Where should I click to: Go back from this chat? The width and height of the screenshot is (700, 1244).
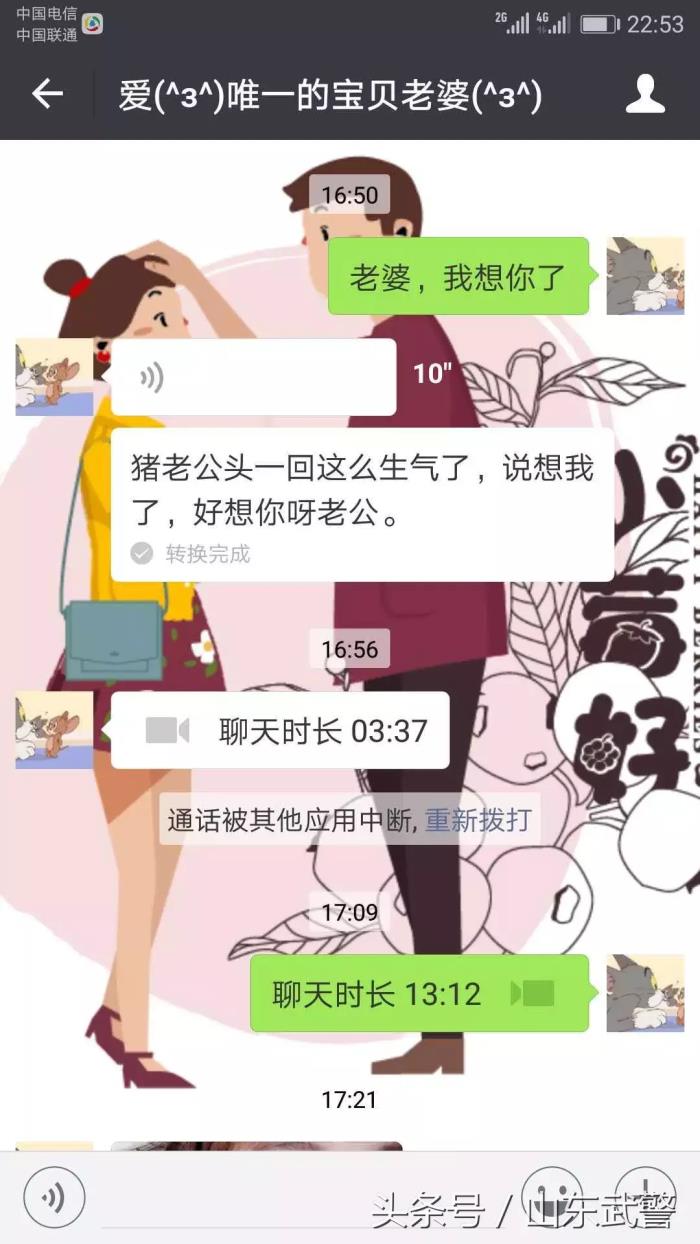pyautogui.click(x=47, y=95)
